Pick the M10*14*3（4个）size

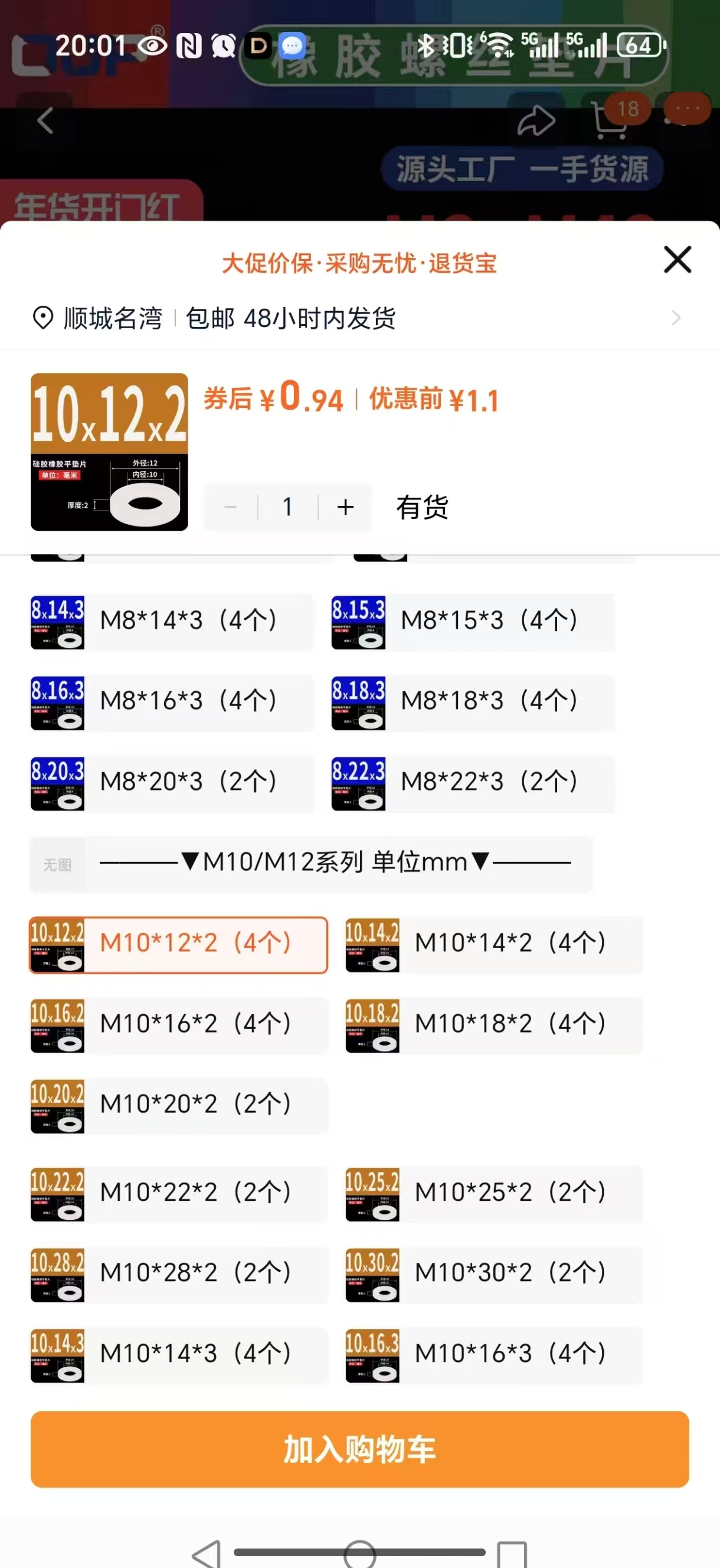coord(179,1355)
